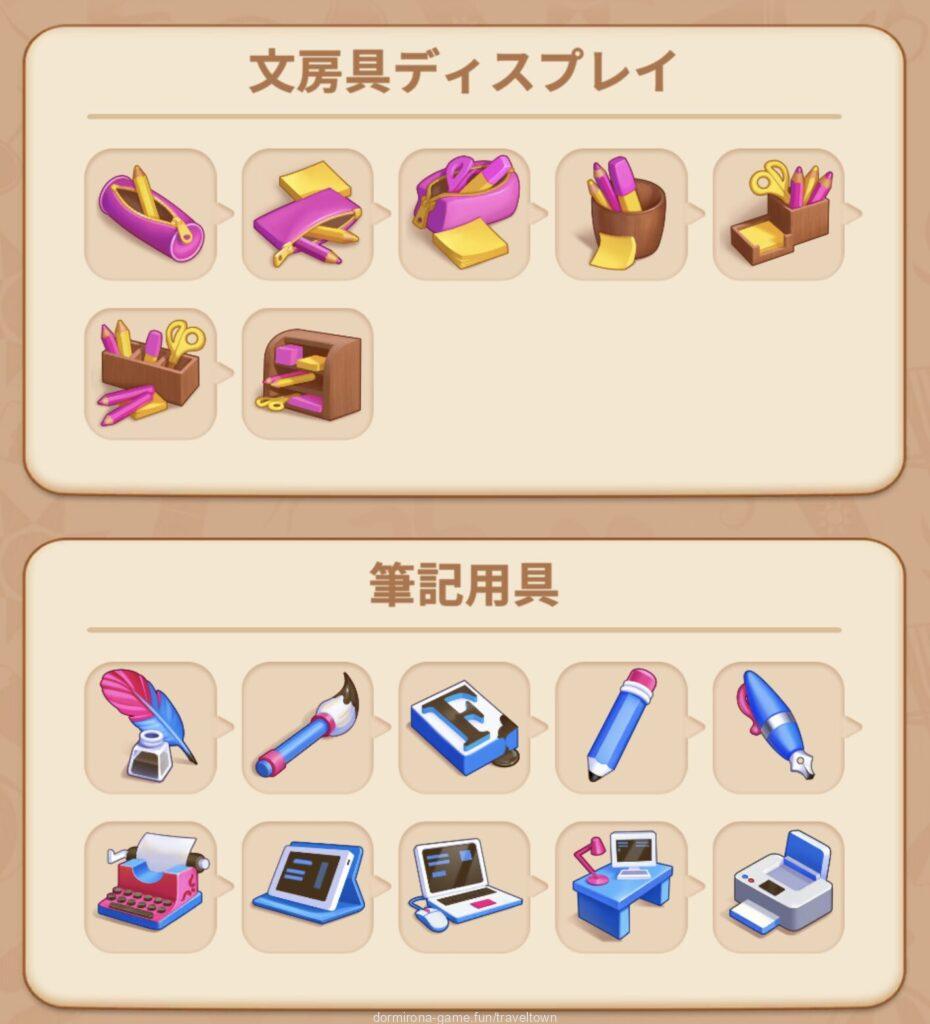Open the wooden stationery shelf item

click(307, 373)
